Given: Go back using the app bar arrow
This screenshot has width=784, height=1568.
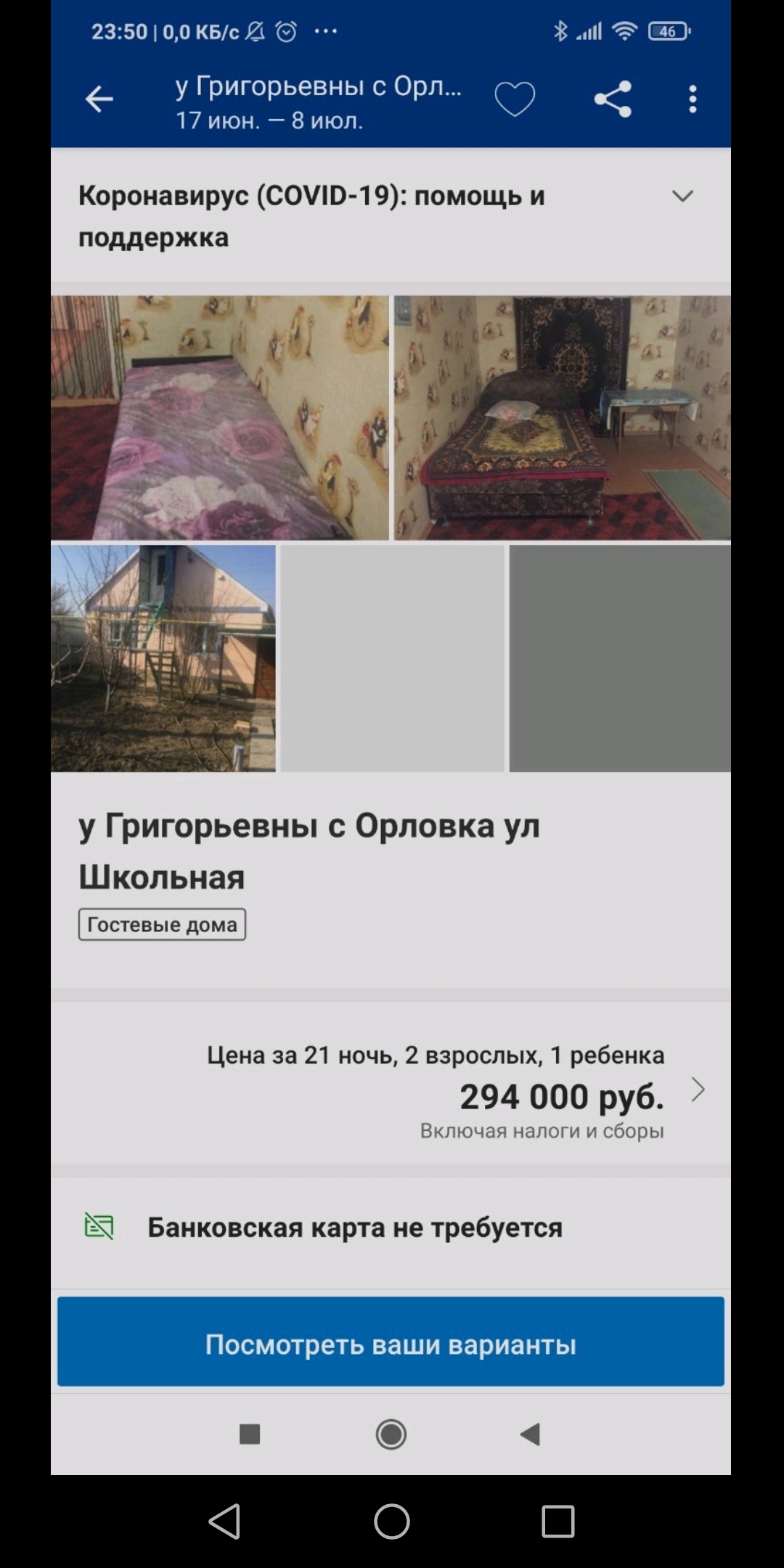Looking at the screenshot, I should click(99, 99).
